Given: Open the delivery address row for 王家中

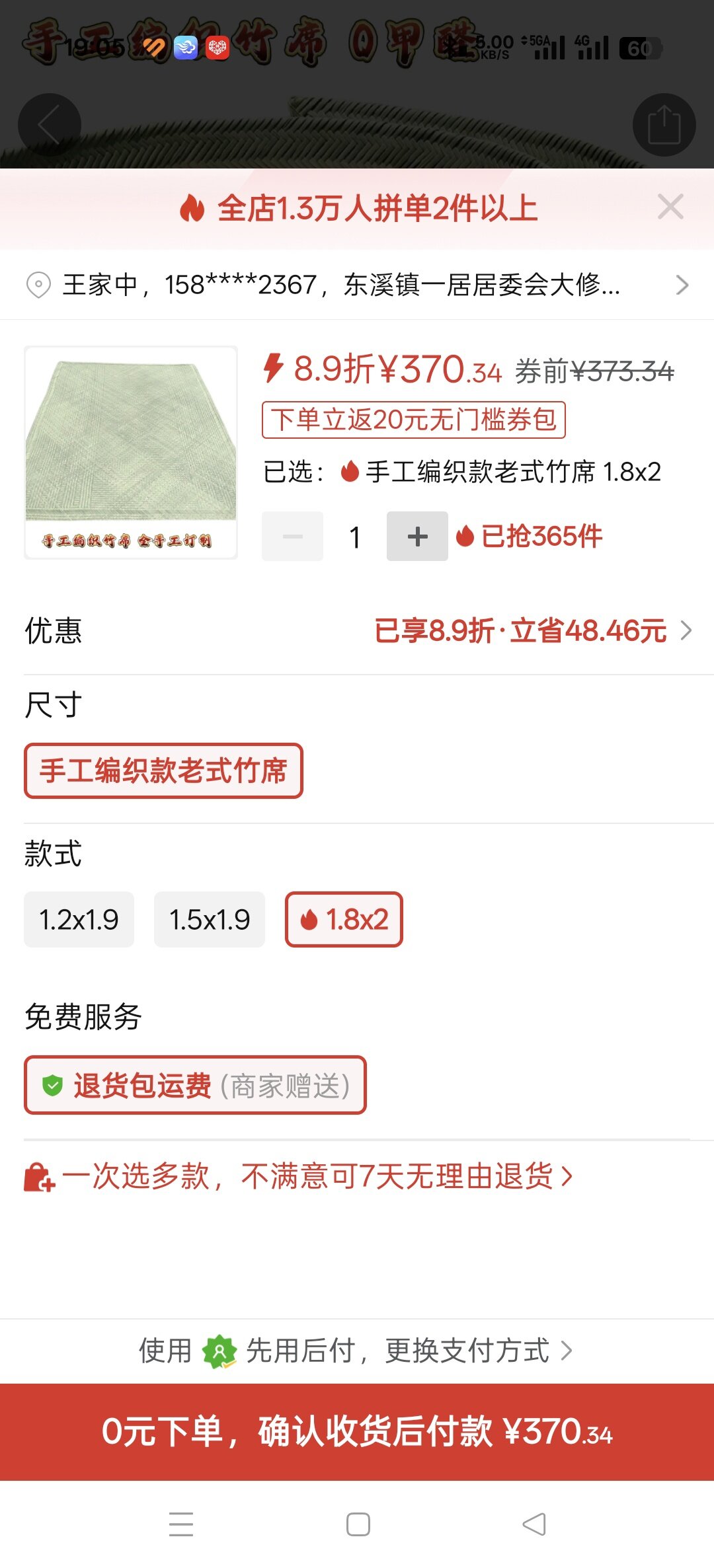Looking at the screenshot, I should pos(357,285).
